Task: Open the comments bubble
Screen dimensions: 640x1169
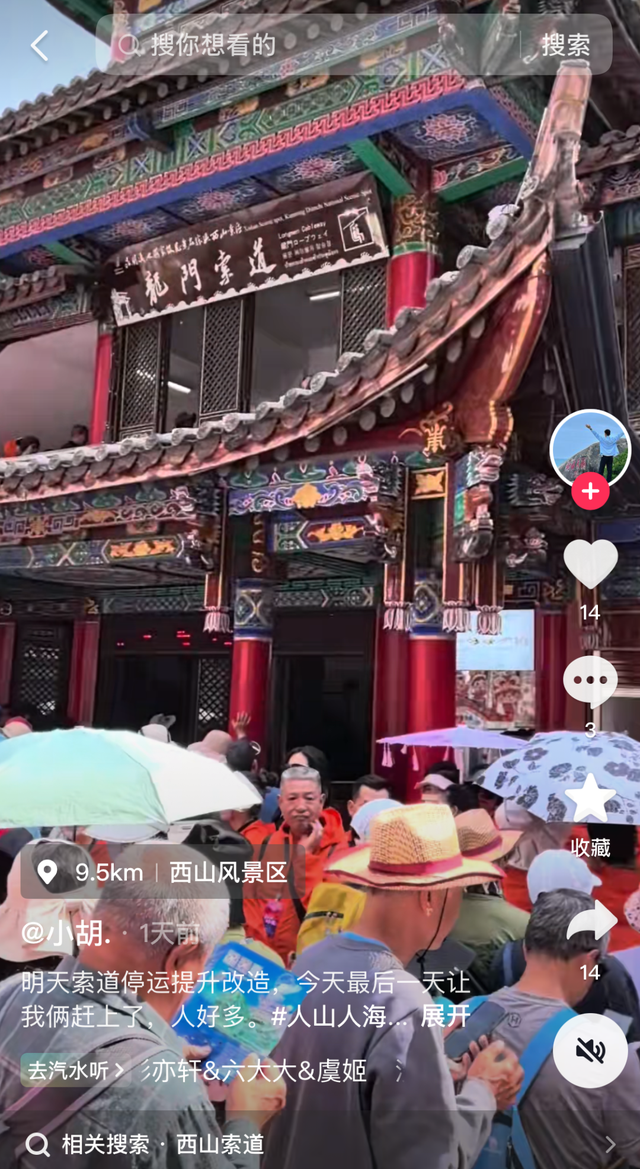Action: coord(590,682)
